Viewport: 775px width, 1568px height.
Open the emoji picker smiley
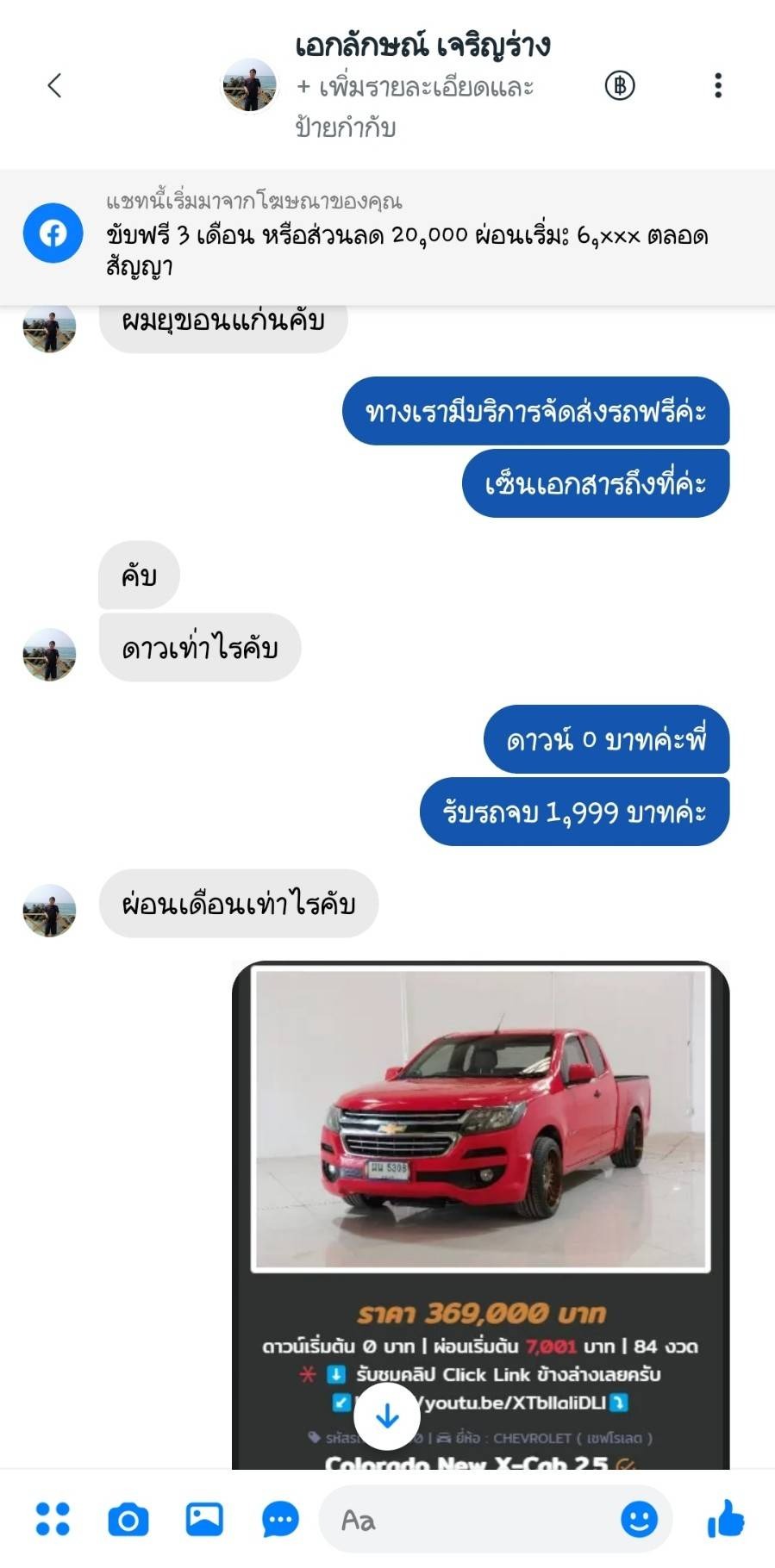[639, 1519]
